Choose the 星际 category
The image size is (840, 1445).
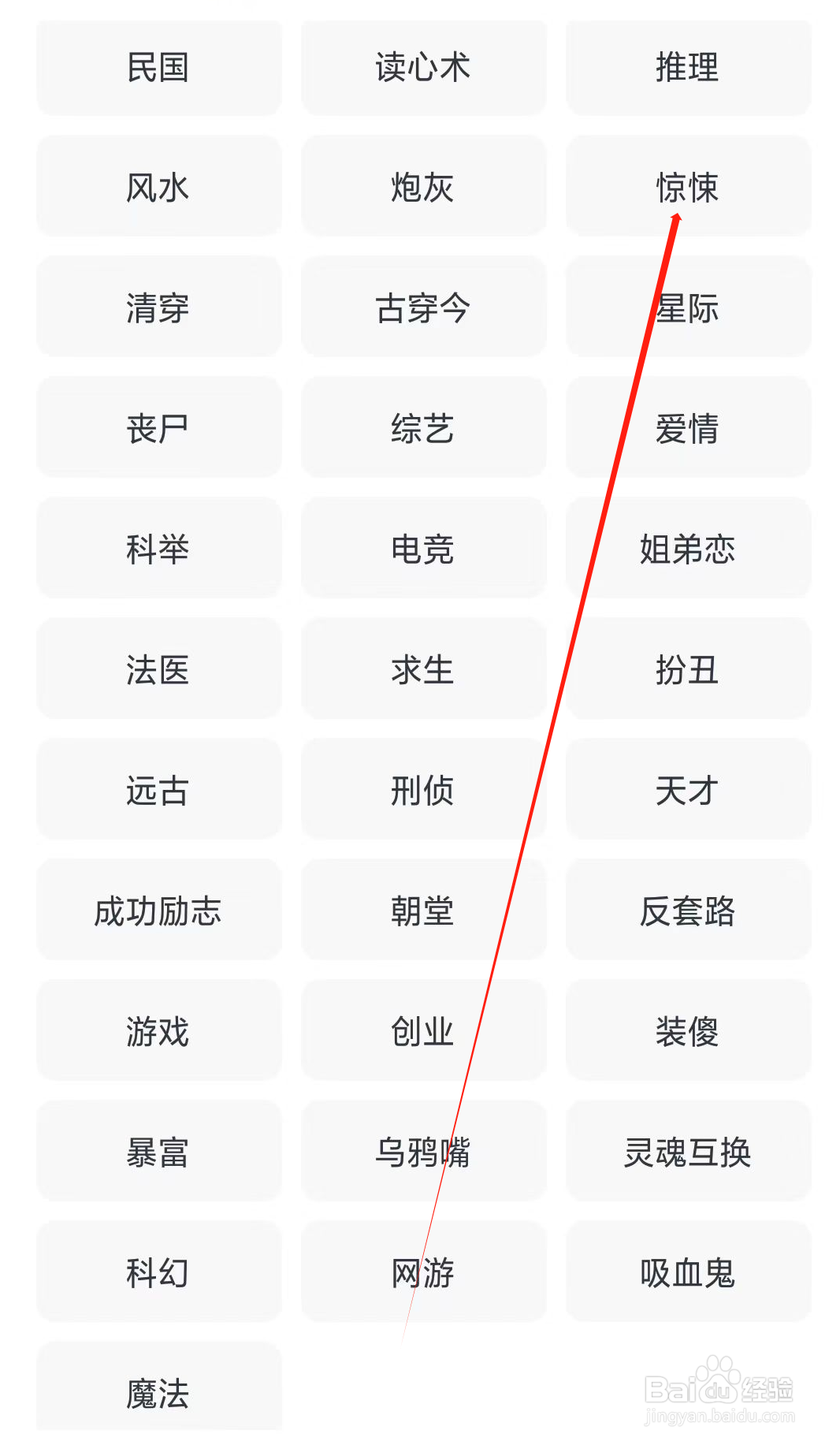(x=686, y=309)
